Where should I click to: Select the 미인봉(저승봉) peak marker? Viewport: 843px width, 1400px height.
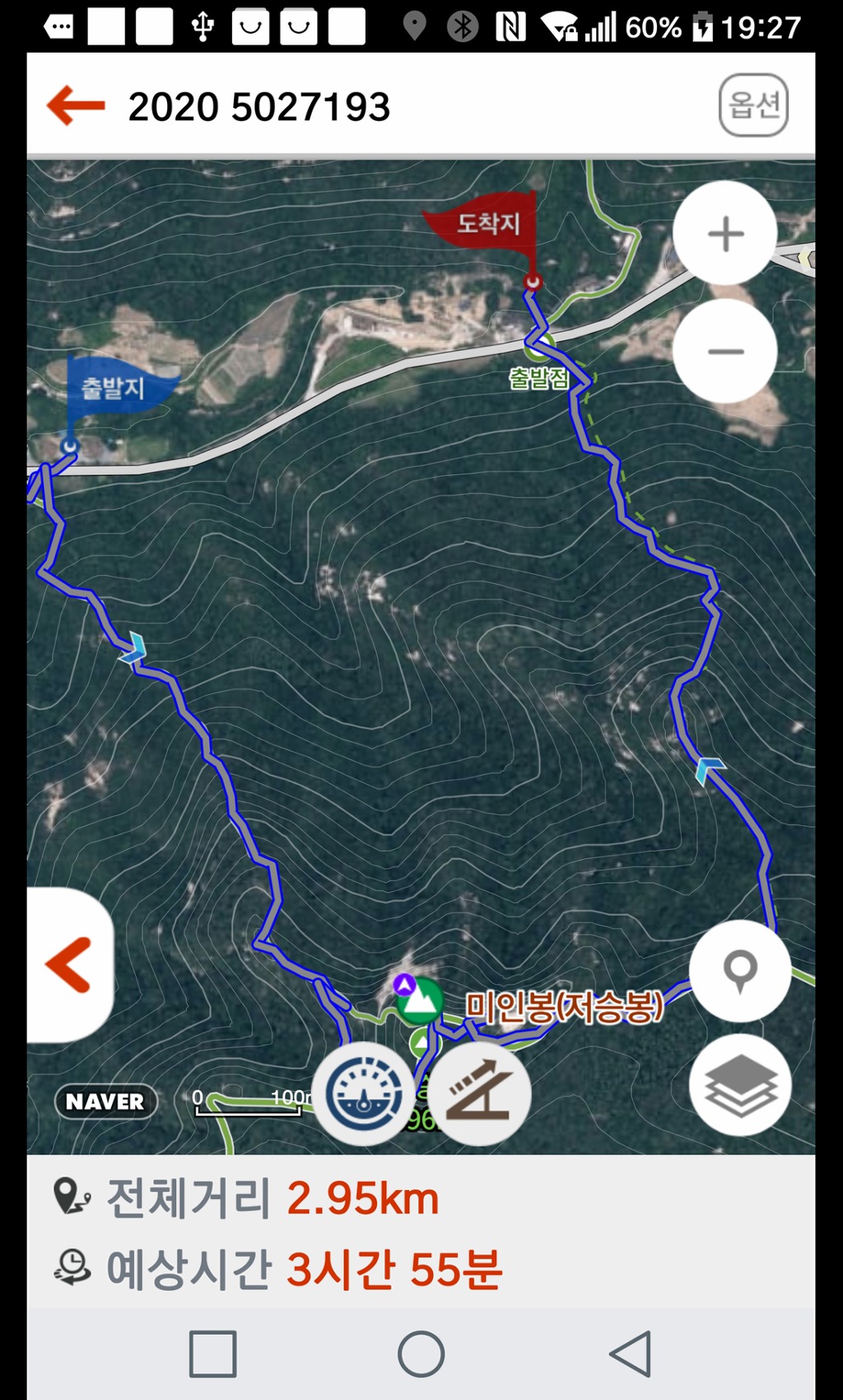[421, 1000]
